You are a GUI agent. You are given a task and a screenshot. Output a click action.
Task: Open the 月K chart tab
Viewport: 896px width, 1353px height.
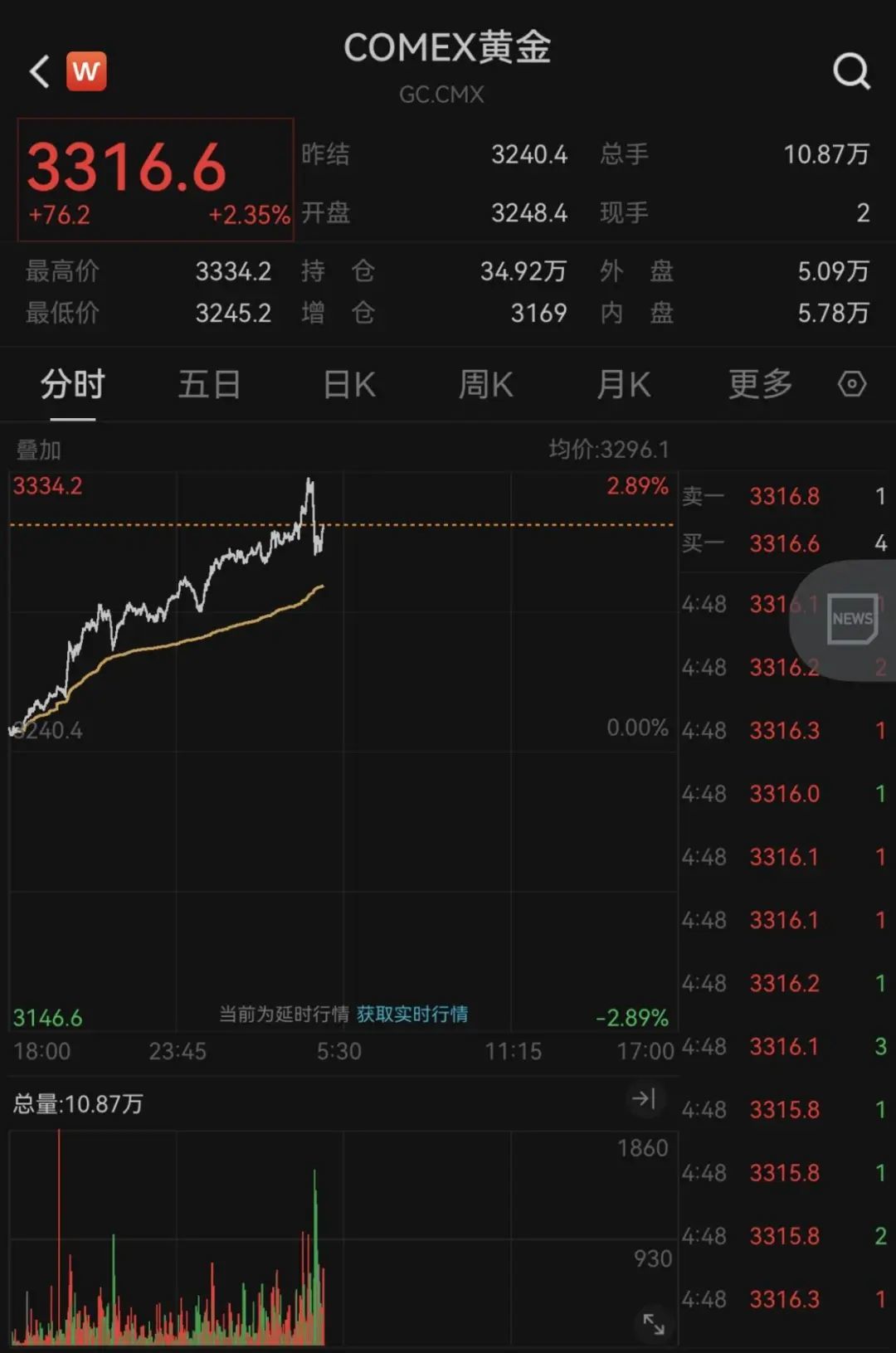click(623, 385)
